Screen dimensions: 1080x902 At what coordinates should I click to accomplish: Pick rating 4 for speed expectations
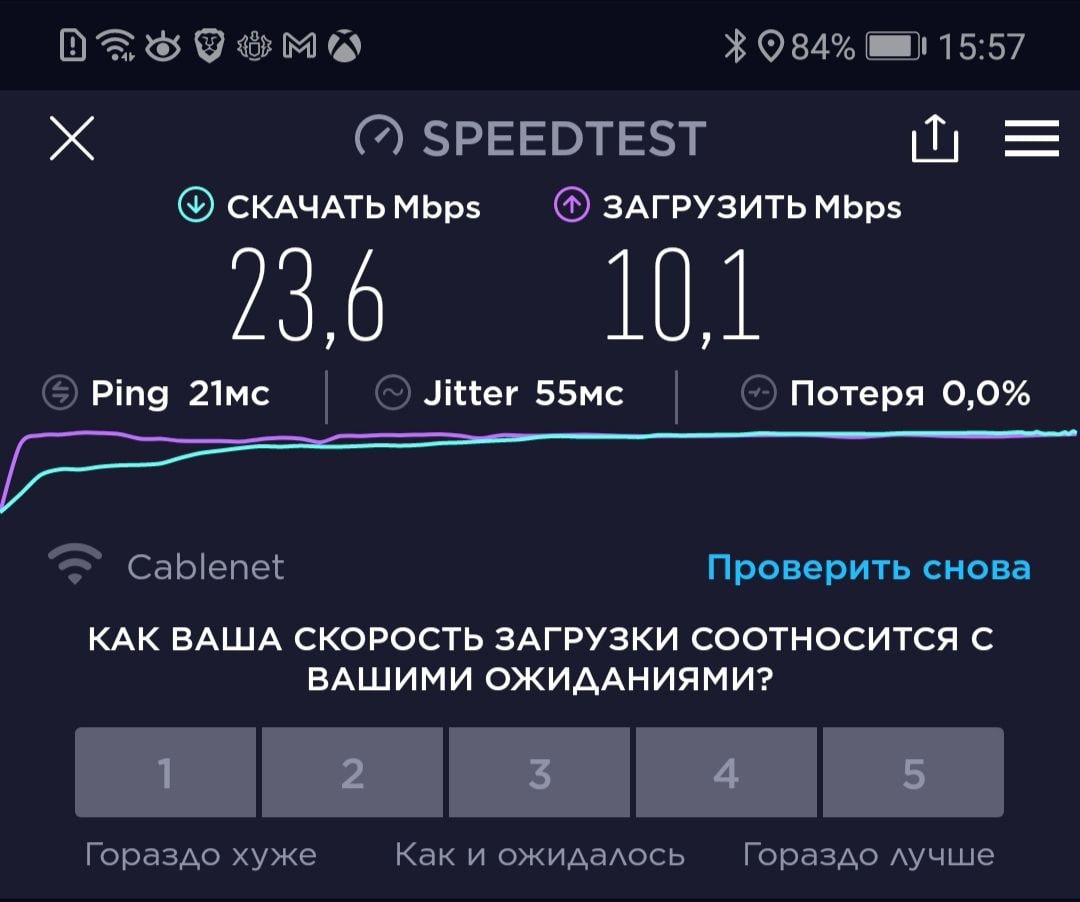726,773
